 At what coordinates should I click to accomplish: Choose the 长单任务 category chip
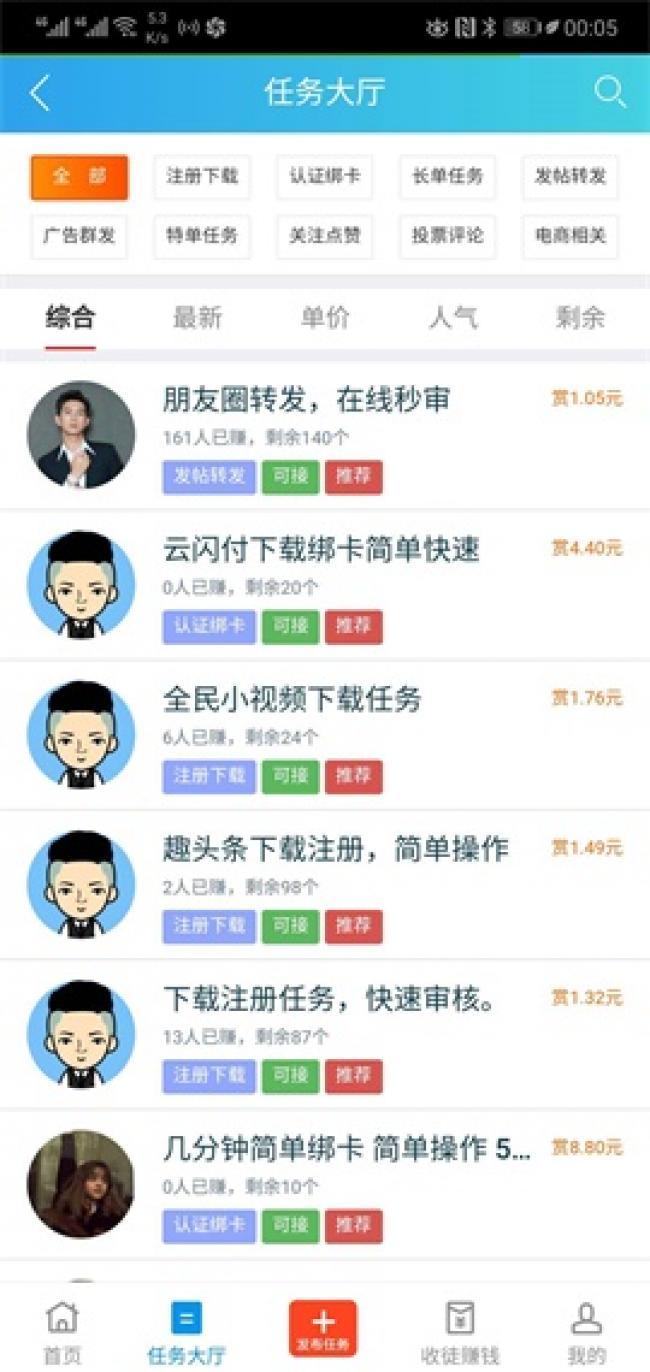coord(447,177)
